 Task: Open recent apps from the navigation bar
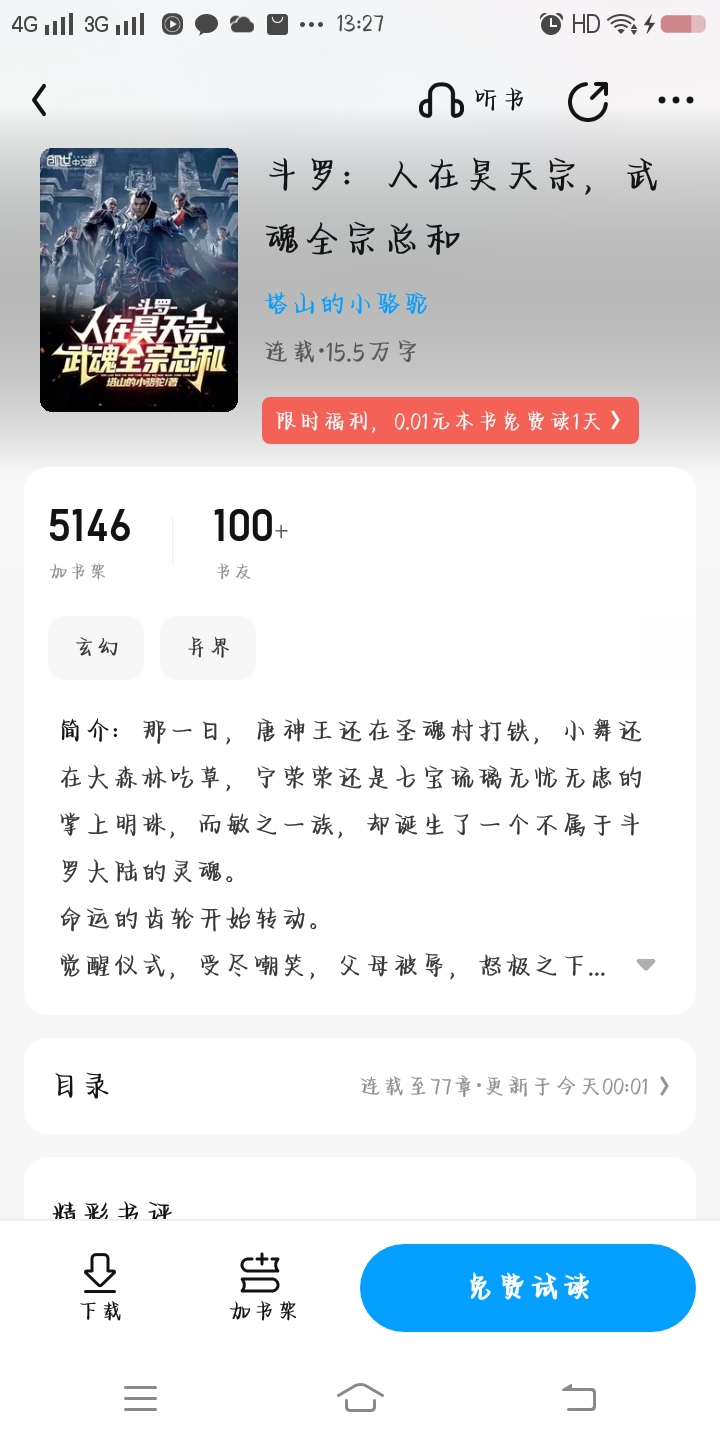coord(141,1397)
